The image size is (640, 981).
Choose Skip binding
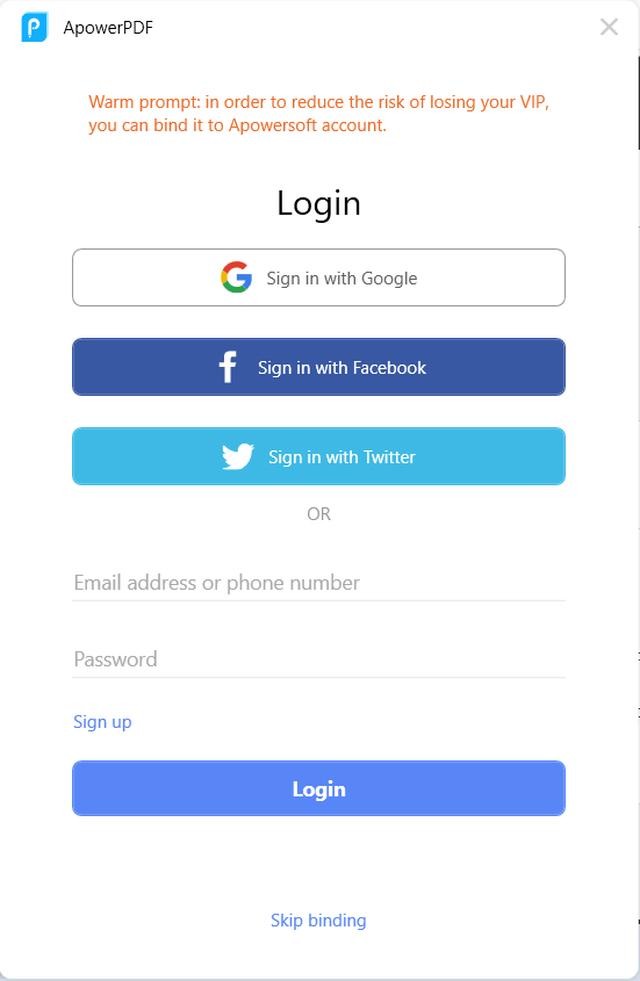(318, 920)
